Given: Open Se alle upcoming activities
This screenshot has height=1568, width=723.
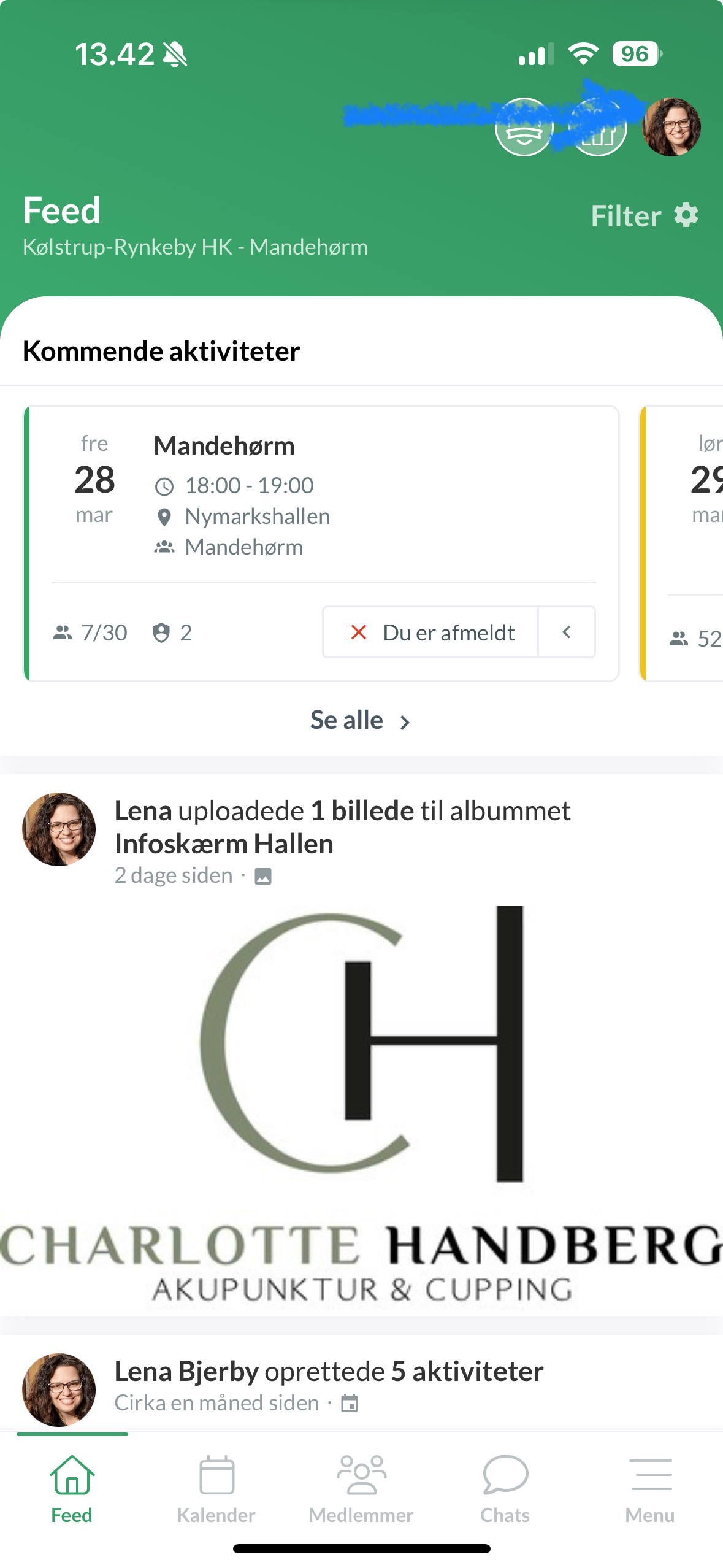Looking at the screenshot, I should pos(361,720).
